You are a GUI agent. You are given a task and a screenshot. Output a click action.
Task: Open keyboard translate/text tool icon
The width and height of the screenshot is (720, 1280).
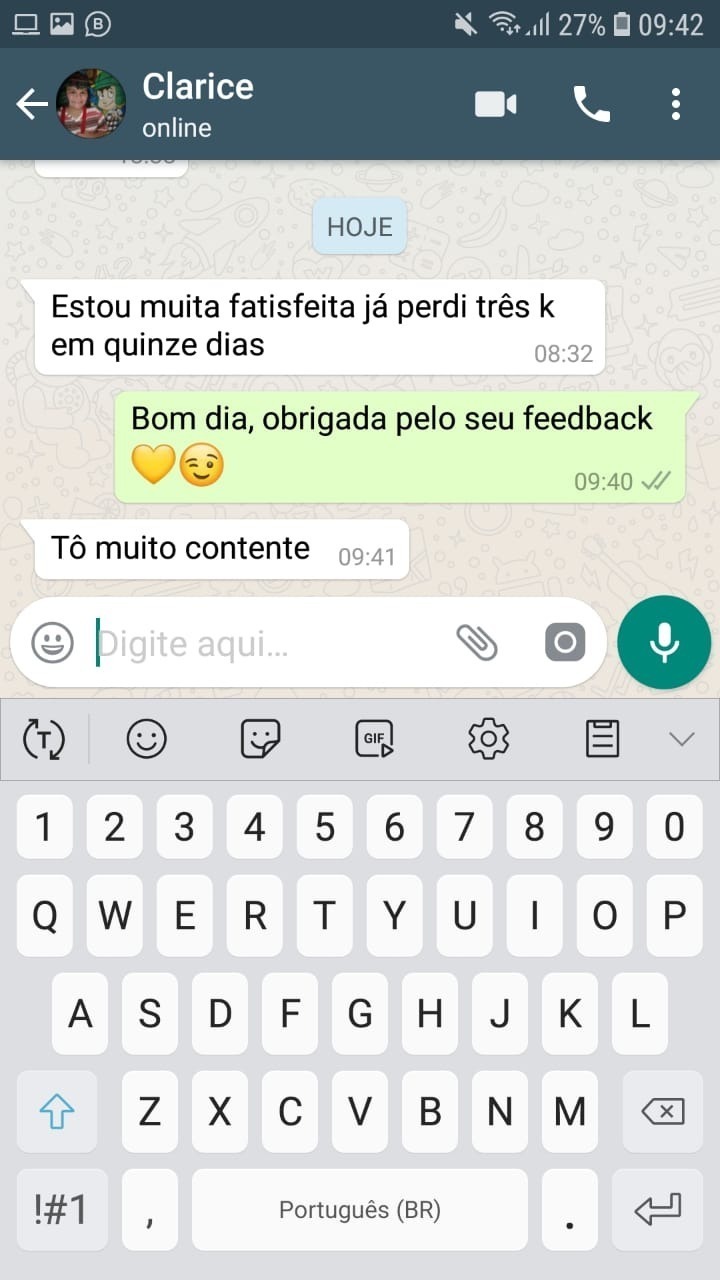43,740
